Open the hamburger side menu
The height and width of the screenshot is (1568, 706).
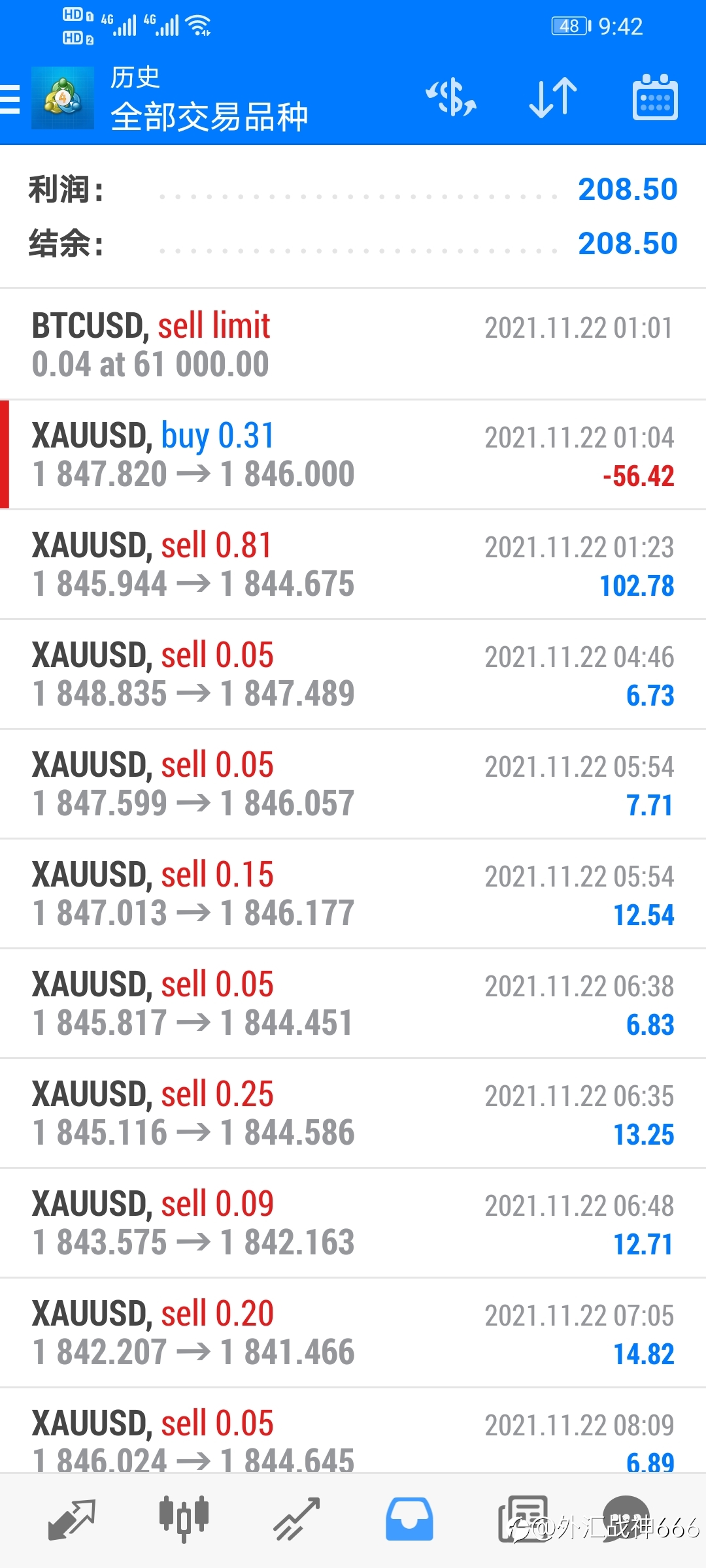[9, 99]
